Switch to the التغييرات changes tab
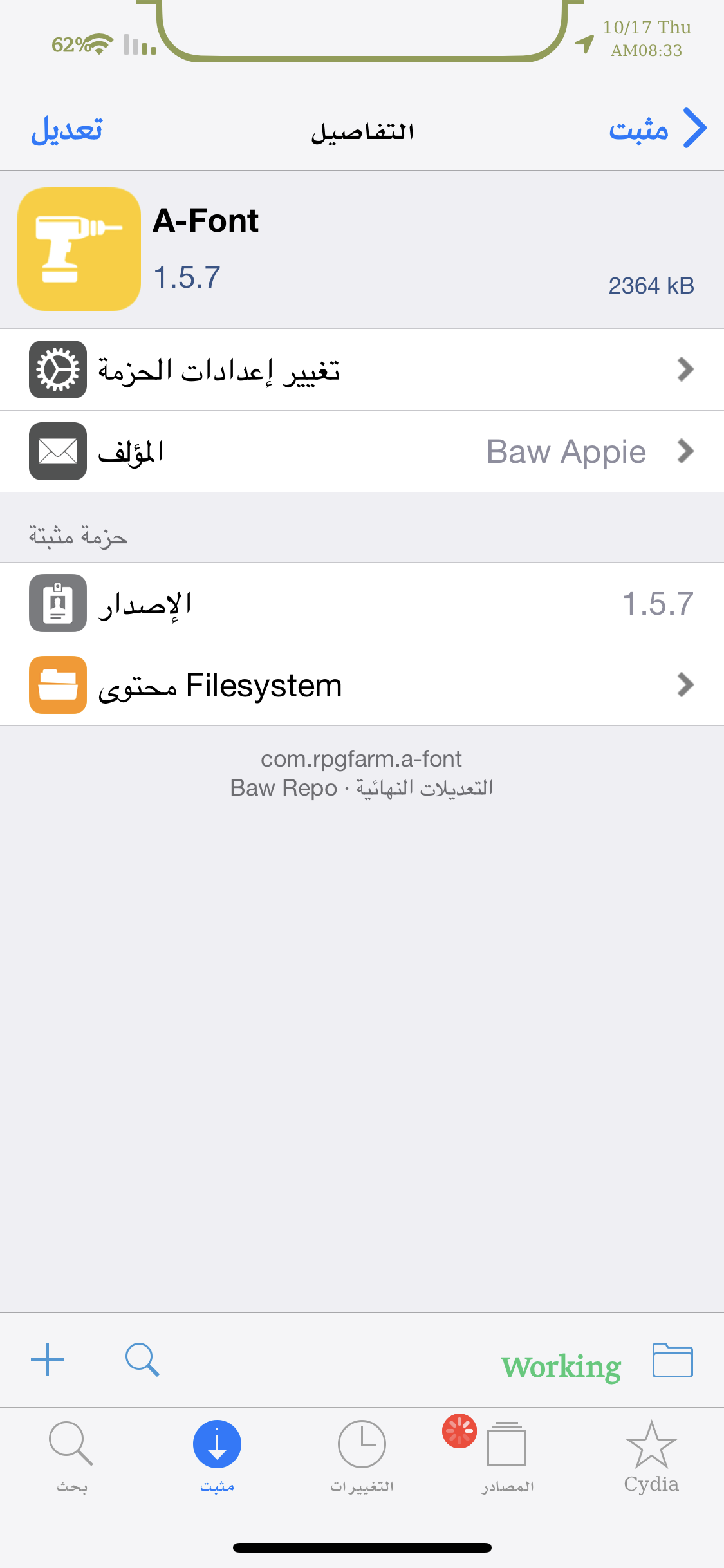The width and height of the screenshot is (724, 1568). (362, 1456)
